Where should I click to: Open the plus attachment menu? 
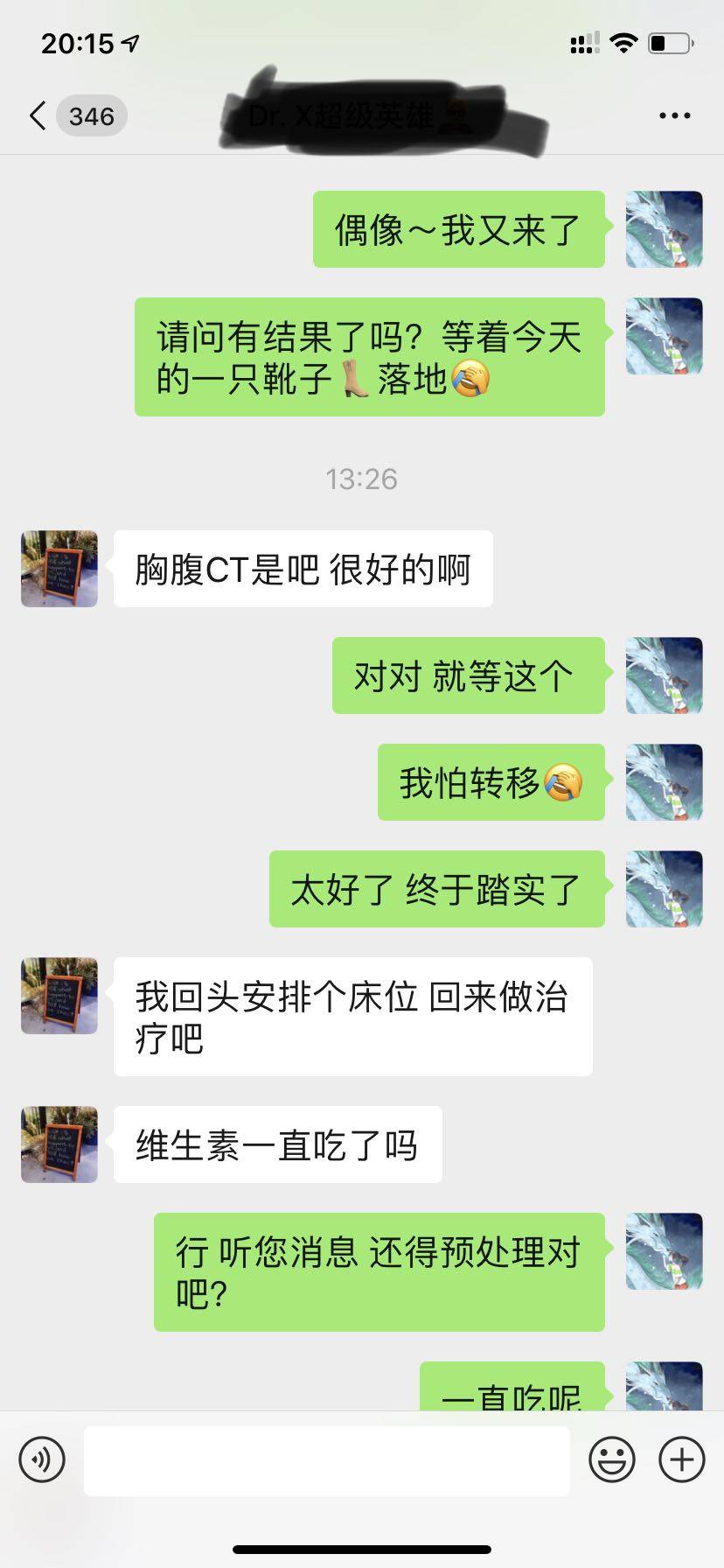[x=681, y=1459]
